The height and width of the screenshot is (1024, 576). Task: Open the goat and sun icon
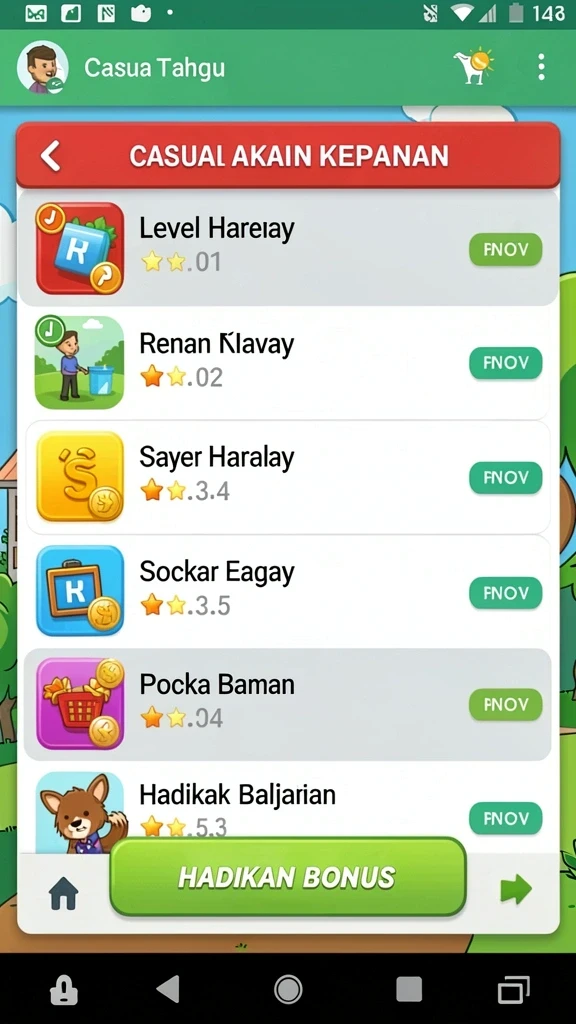tap(473, 67)
